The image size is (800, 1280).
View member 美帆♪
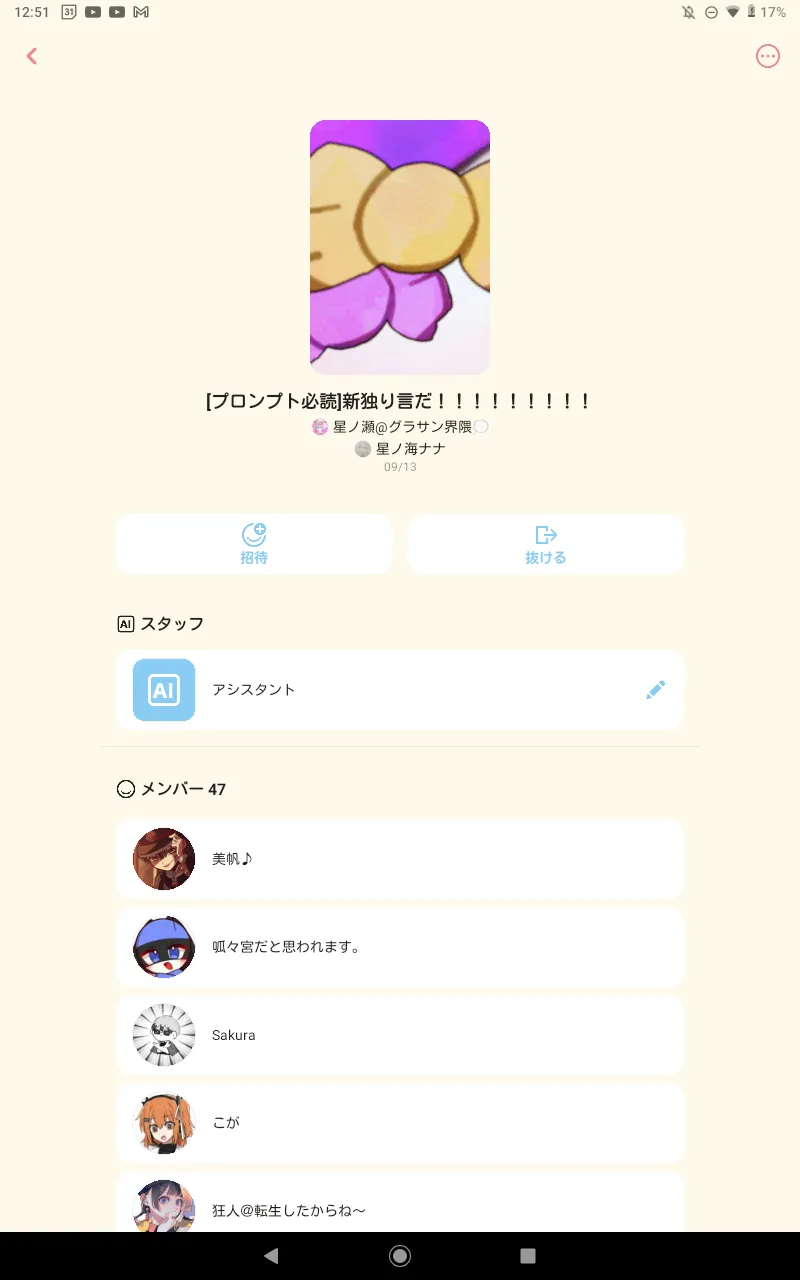tap(400, 859)
